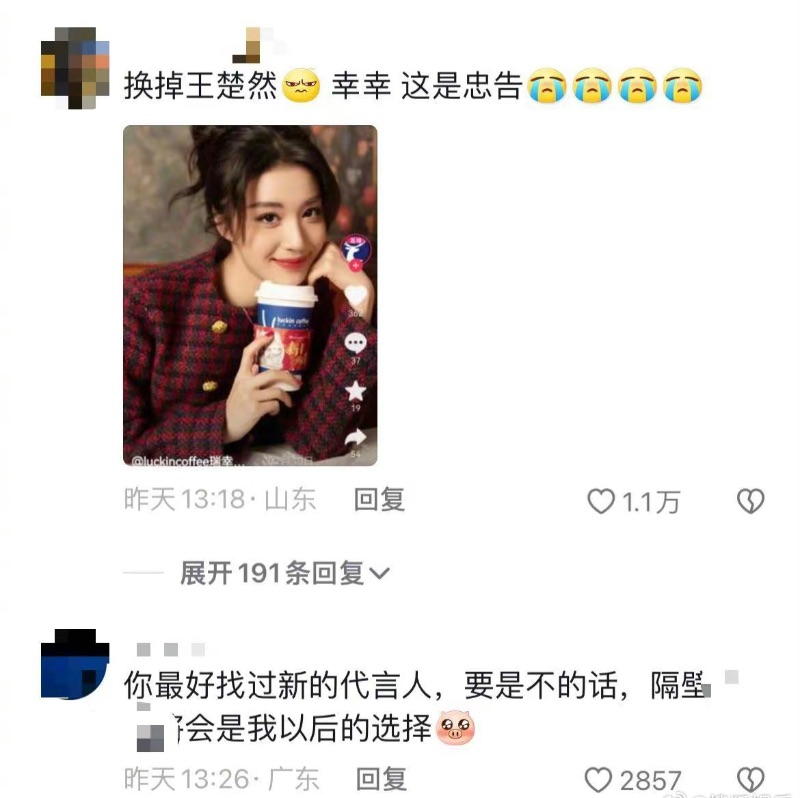Dislike the comment about 换掉王楚然
Screen dimensions: 800x798
[x=750, y=501]
